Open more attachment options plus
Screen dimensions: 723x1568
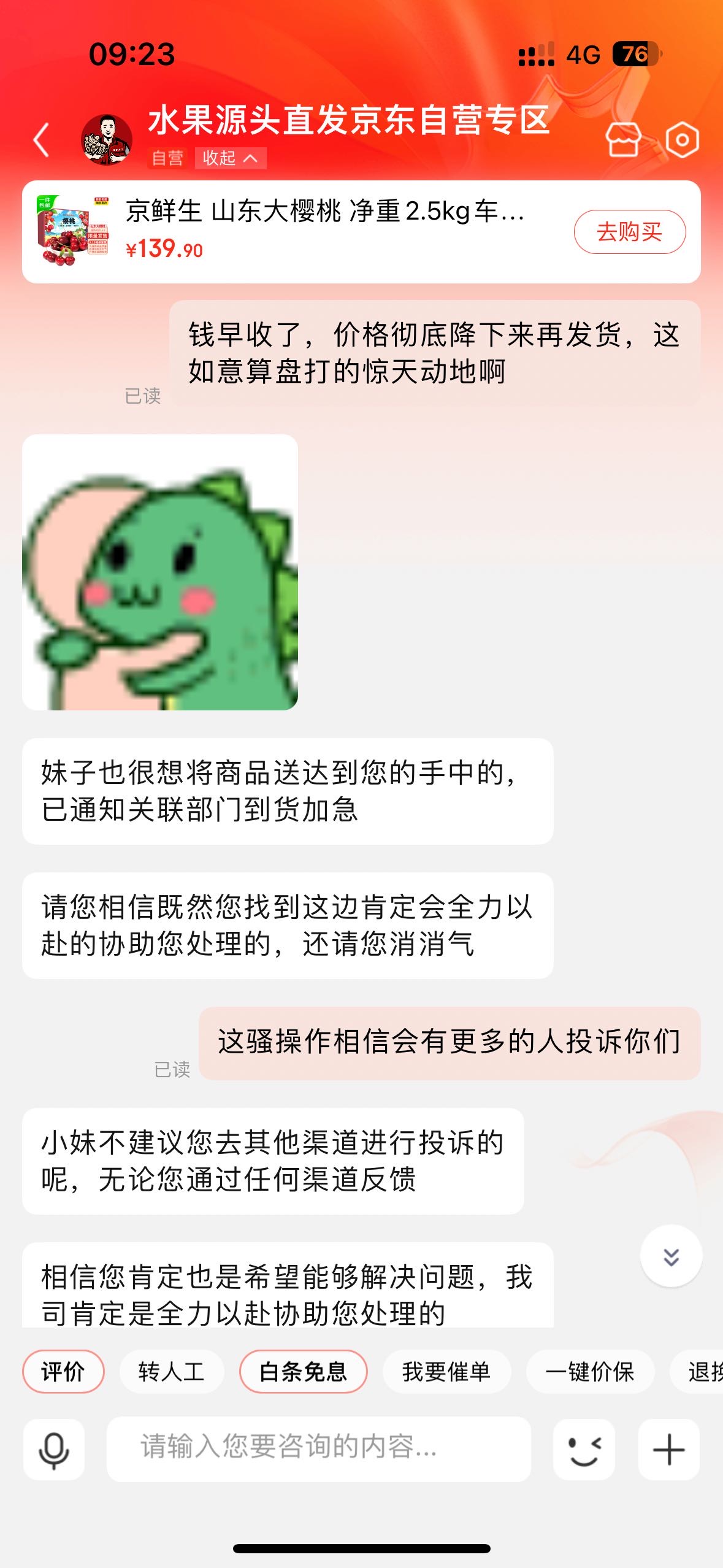668,1450
